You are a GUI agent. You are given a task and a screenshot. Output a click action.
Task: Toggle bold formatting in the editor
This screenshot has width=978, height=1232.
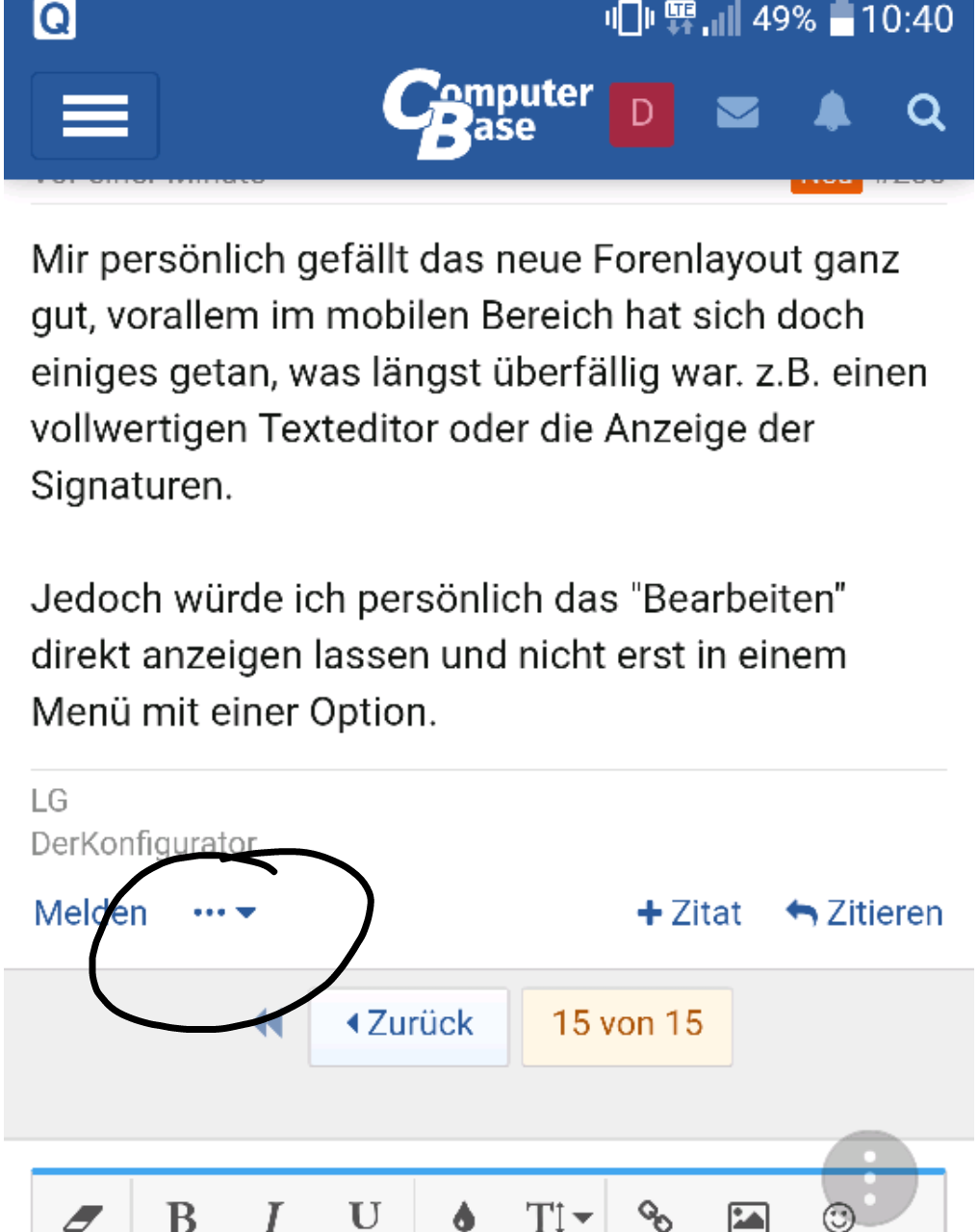click(x=181, y=1217)
